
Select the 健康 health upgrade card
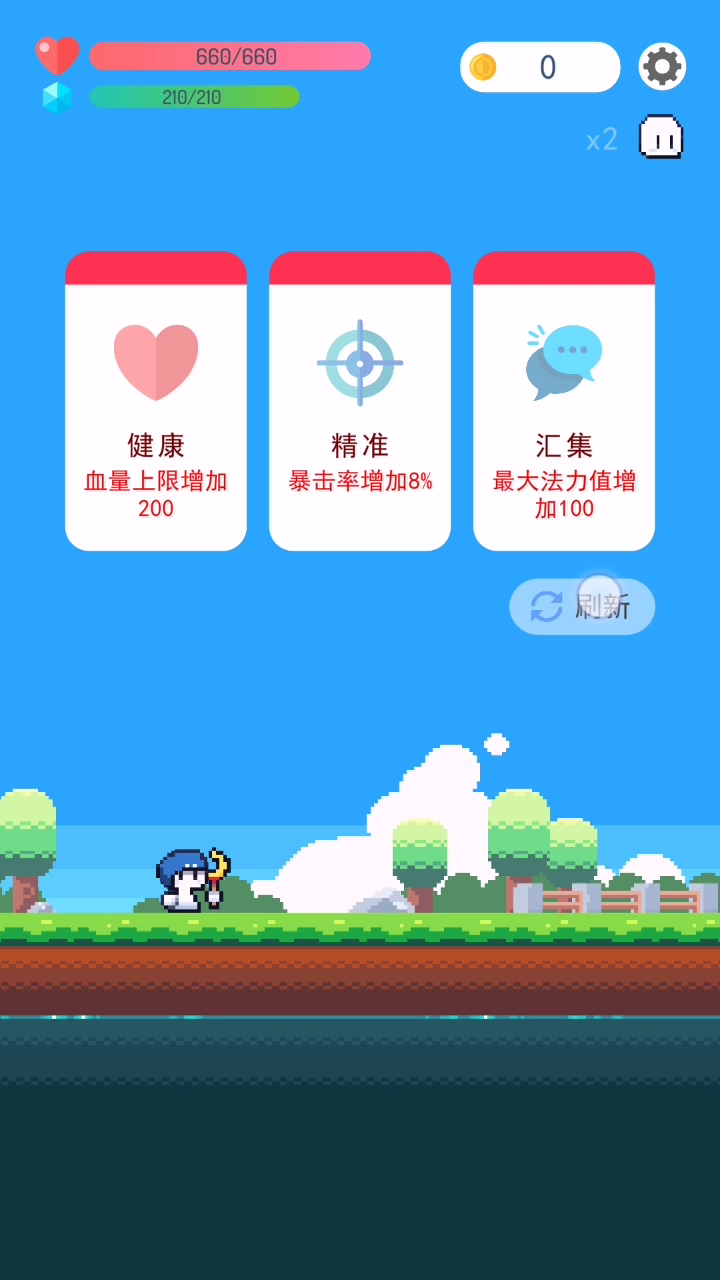tap(156, 401)
